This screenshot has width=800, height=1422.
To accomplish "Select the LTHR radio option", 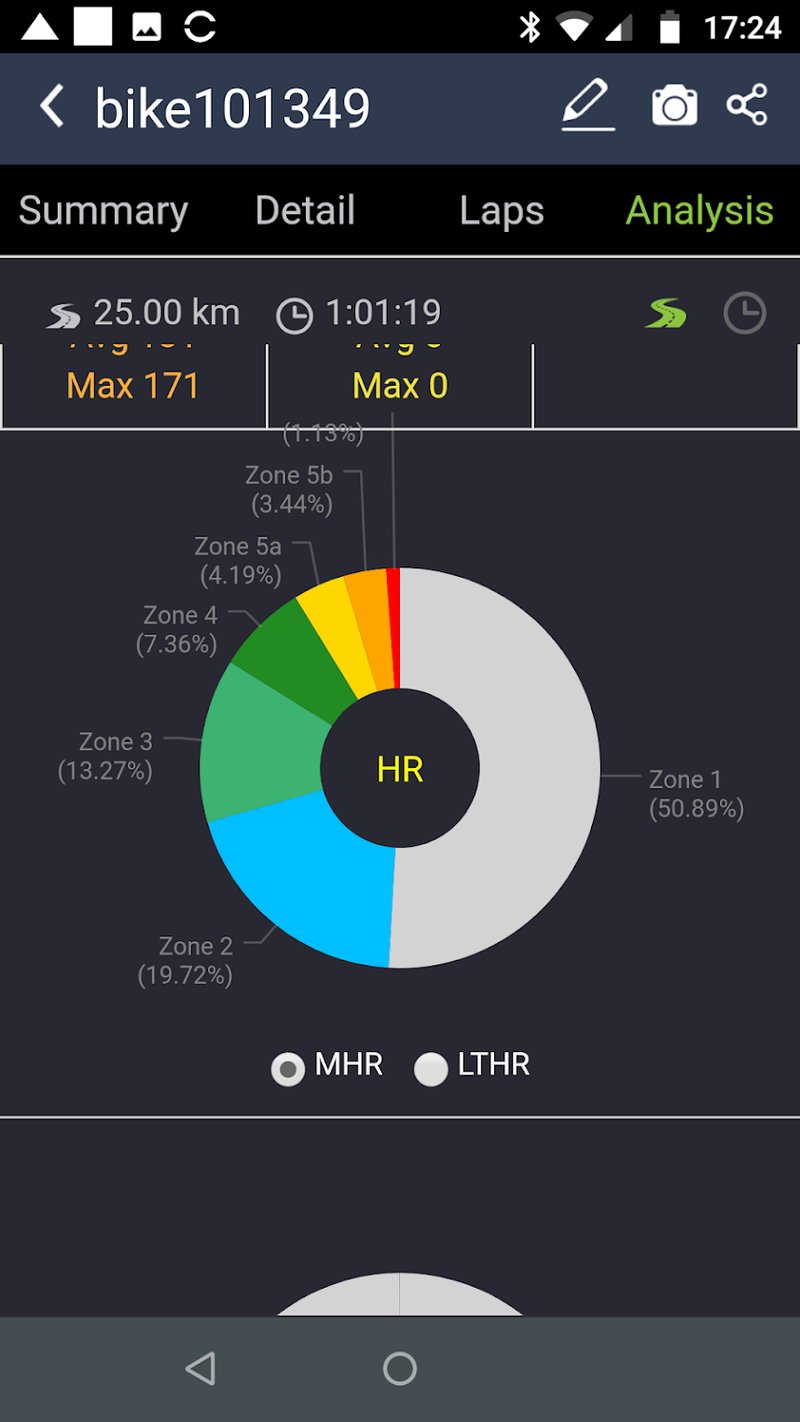I will [x=431, y=1069].
